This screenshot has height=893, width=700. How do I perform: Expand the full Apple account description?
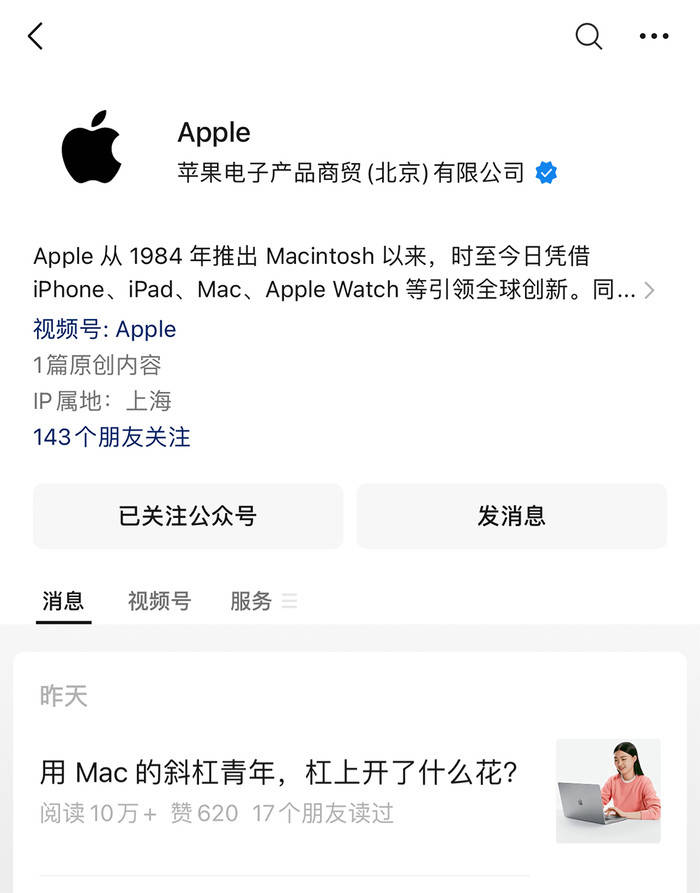pos(649,291)
